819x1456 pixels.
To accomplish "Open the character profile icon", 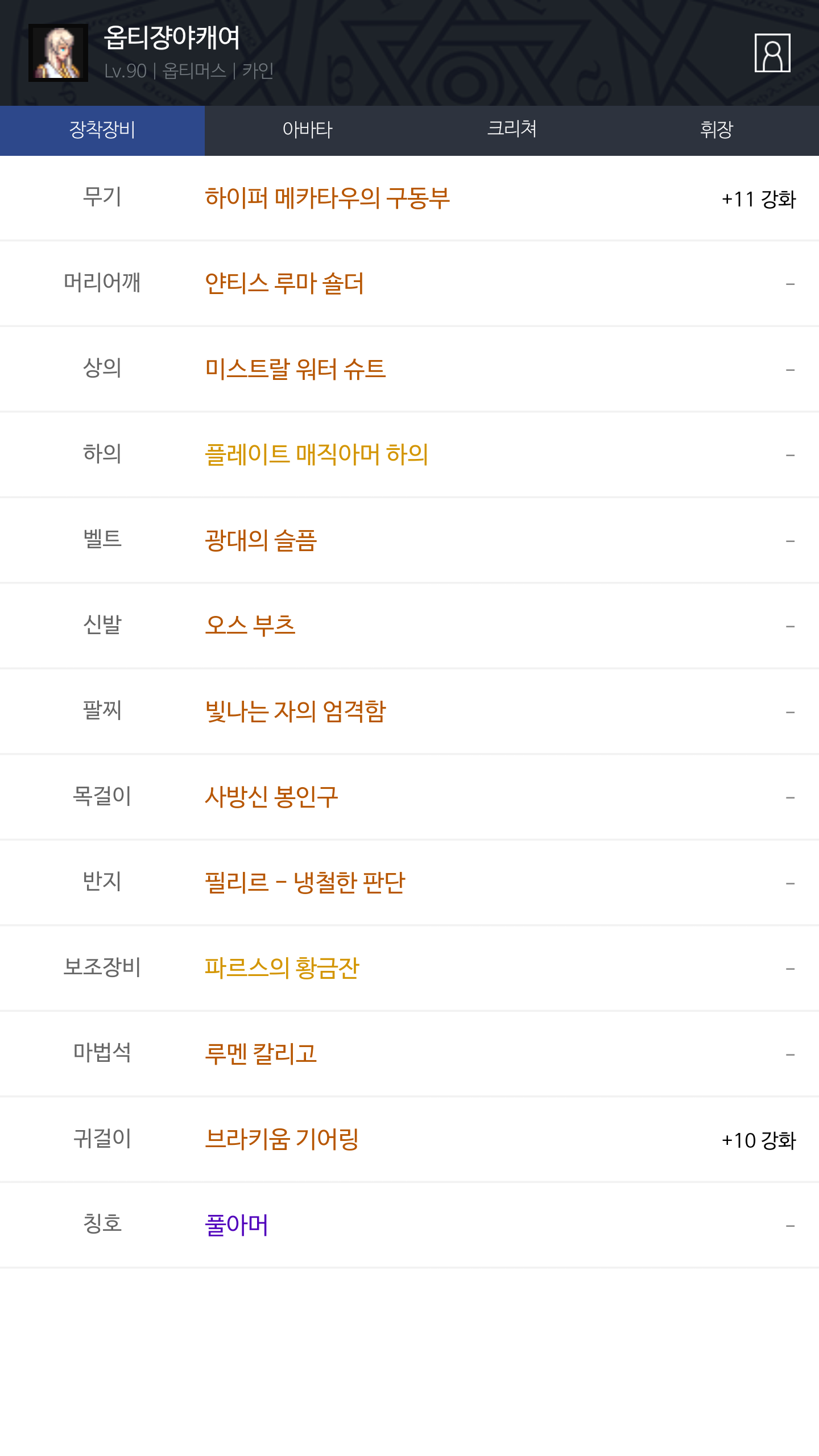I will [772, 53].
